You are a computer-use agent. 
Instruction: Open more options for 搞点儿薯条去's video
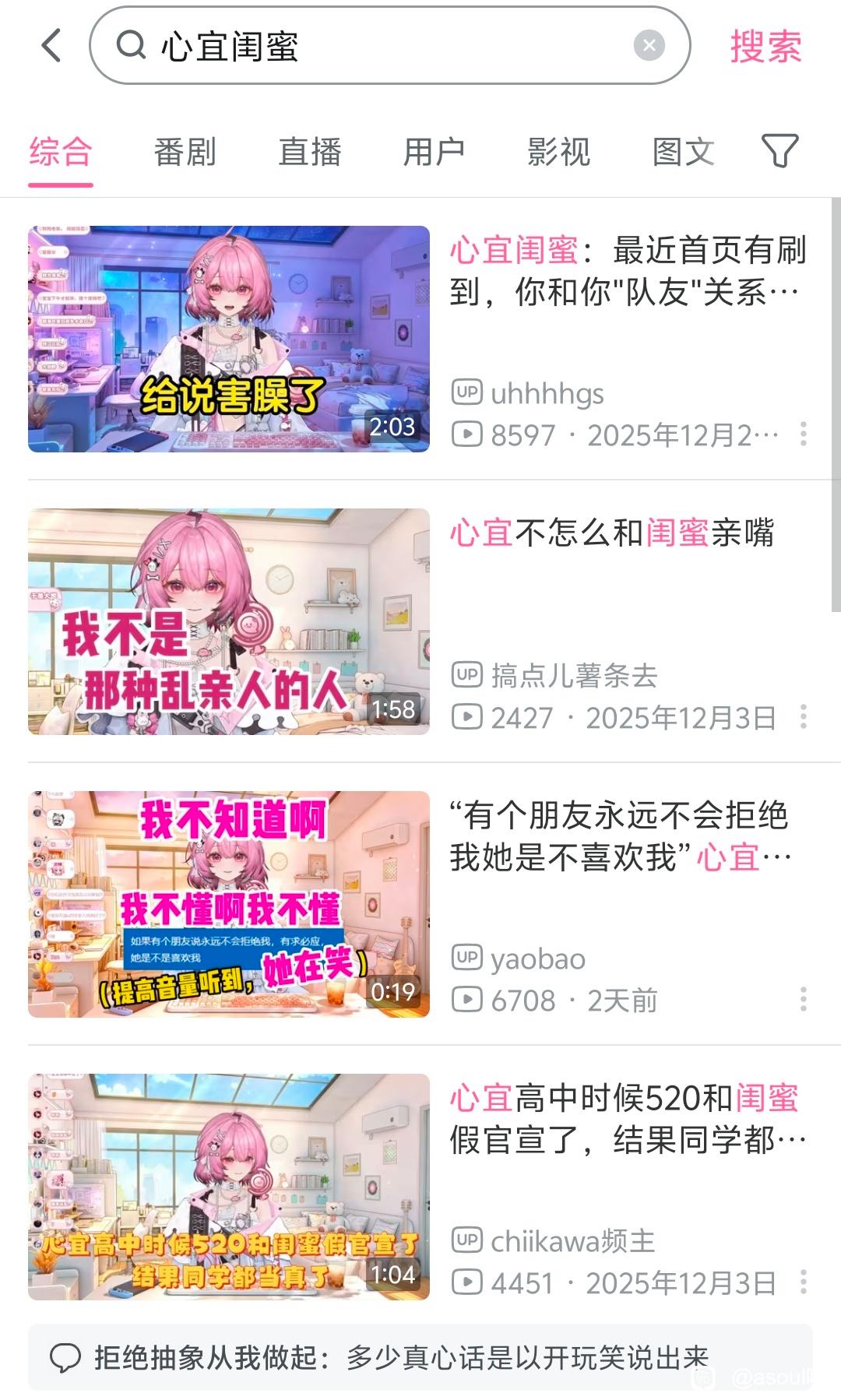pyautogui.click(x=804, y=717)
